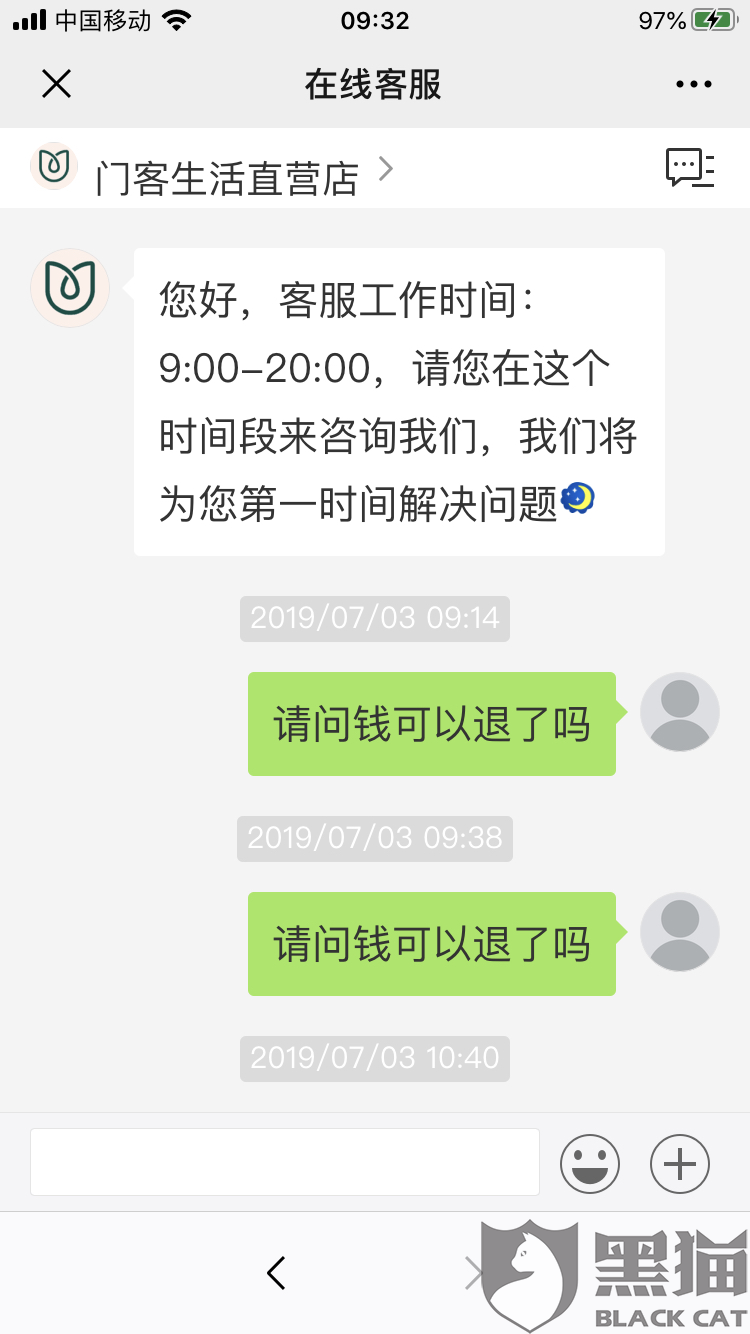This screenshot has height=1334, width=750.
Task: Click the X to close the chat
Action: 56,84
